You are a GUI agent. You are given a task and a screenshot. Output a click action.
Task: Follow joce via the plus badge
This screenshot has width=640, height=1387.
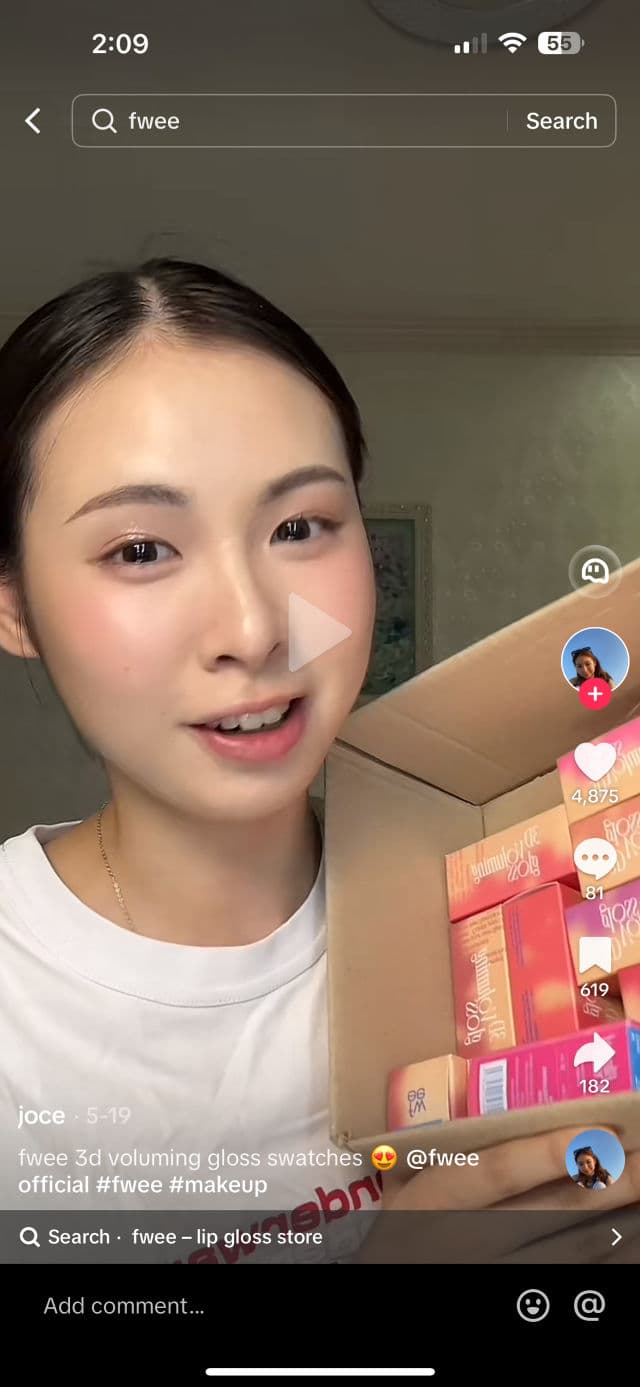point(595,693)
